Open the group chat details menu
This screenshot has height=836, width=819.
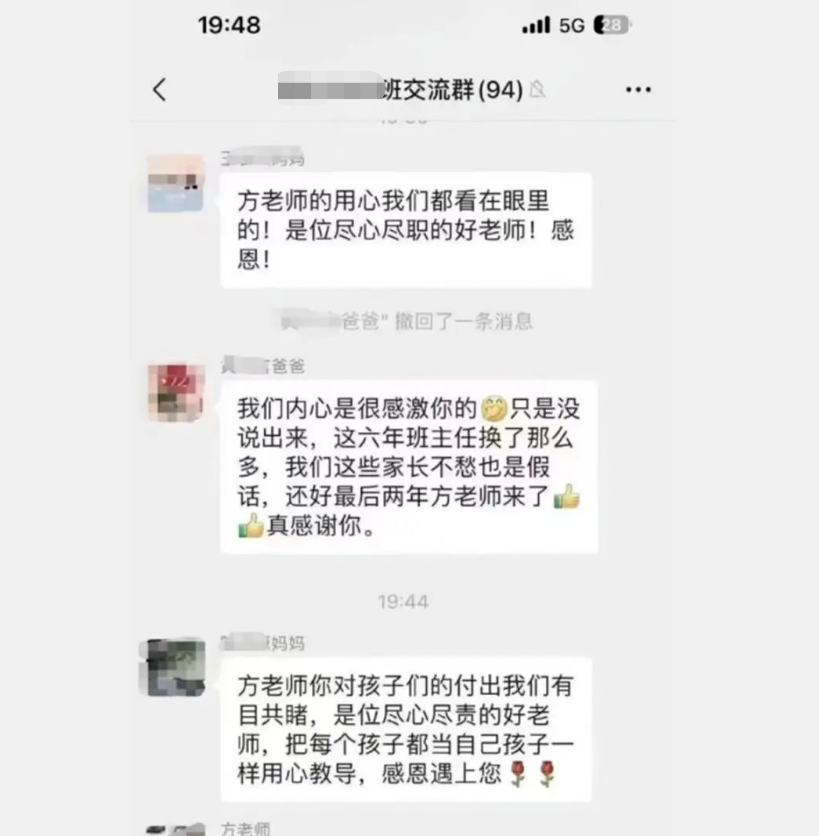pyautogui.click(x=638, y=90)
